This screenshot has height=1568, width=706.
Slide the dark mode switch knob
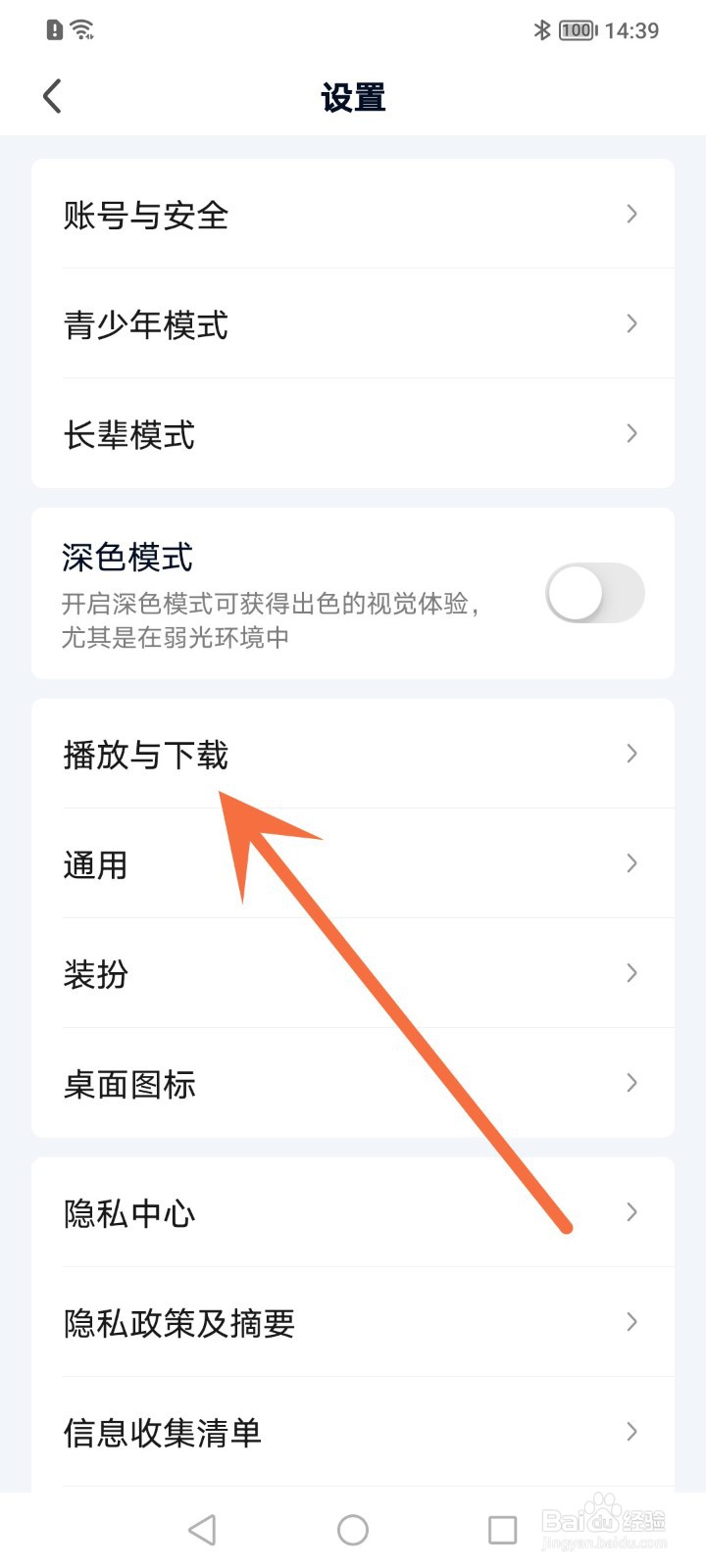[x=574, y=594]
